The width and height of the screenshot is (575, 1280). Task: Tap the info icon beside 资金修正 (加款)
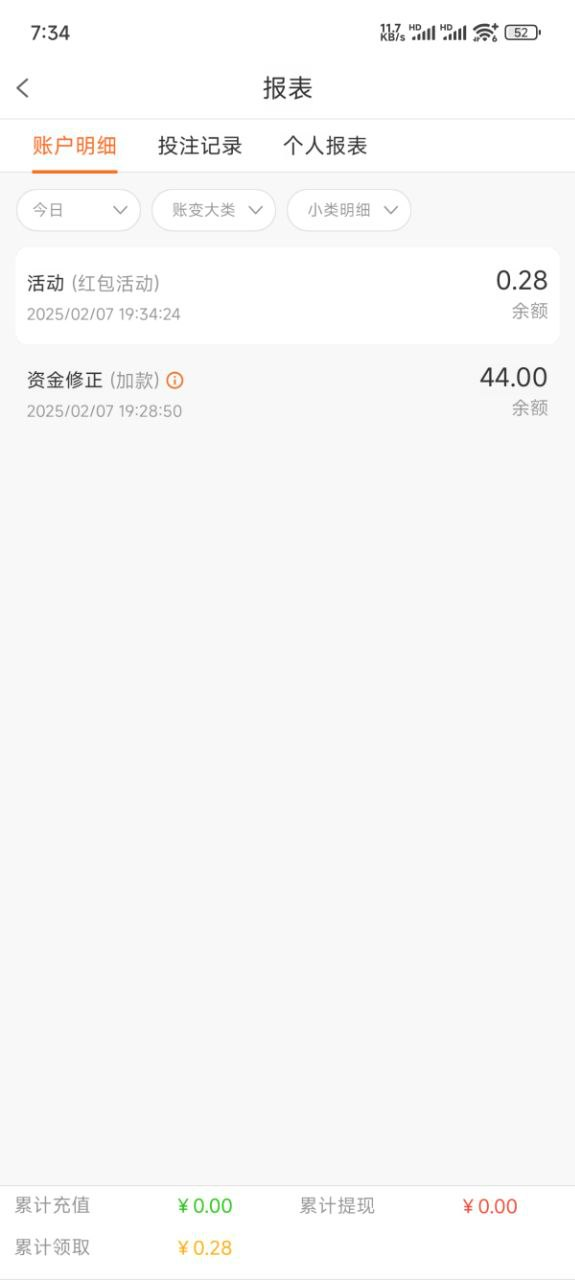[x=175, y=380]
